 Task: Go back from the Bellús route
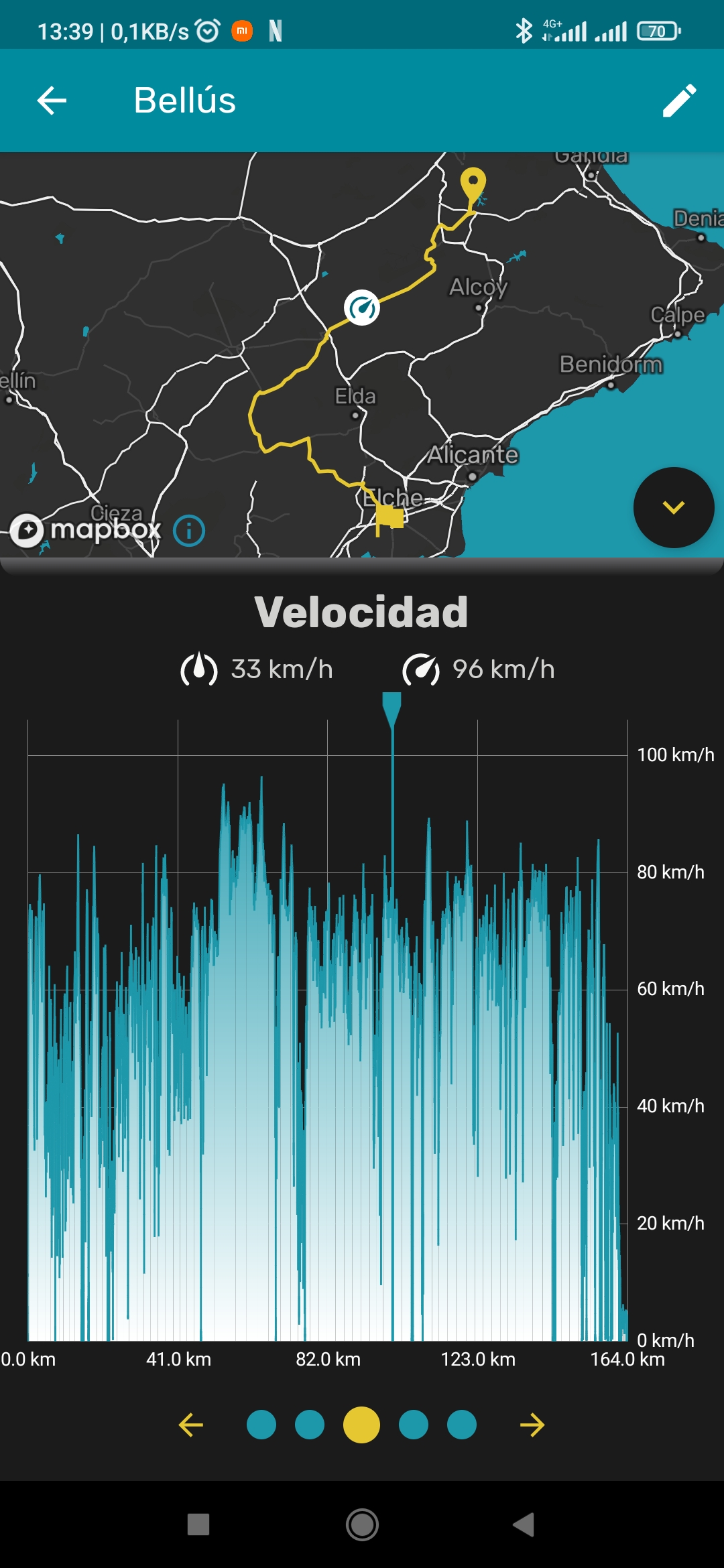coord(52,101)
